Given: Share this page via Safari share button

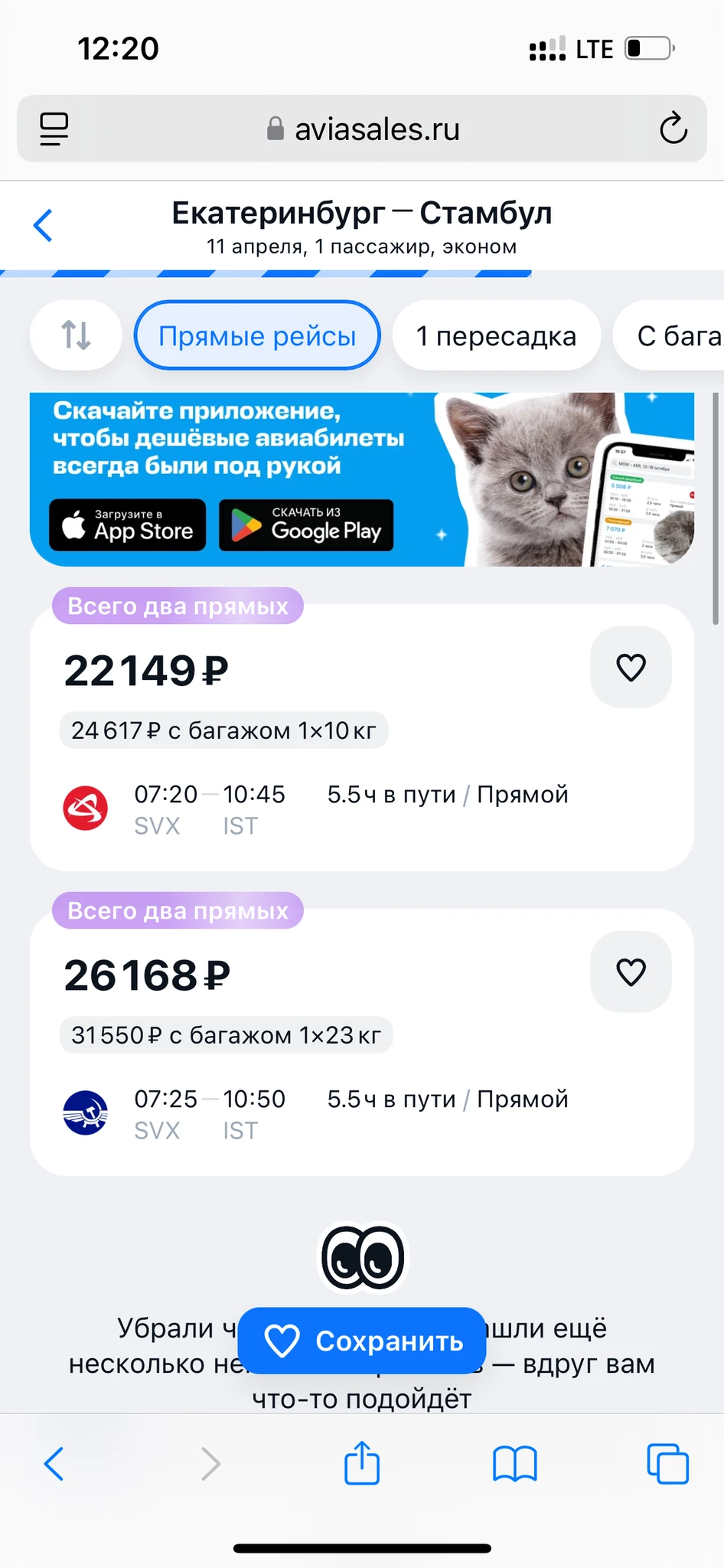Looking at the screenshot, I should (362, 1463).
